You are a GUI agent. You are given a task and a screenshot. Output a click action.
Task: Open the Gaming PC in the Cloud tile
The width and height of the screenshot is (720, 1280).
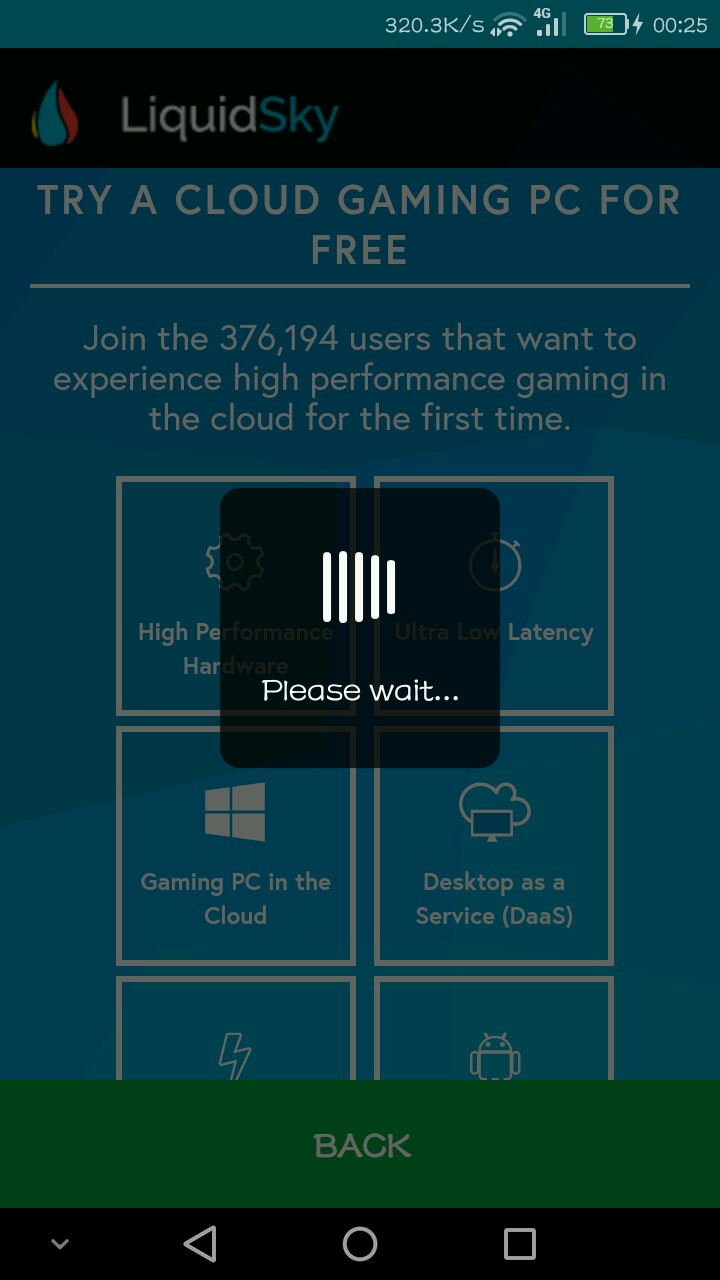pyautogui.click(x=236, y=846)
